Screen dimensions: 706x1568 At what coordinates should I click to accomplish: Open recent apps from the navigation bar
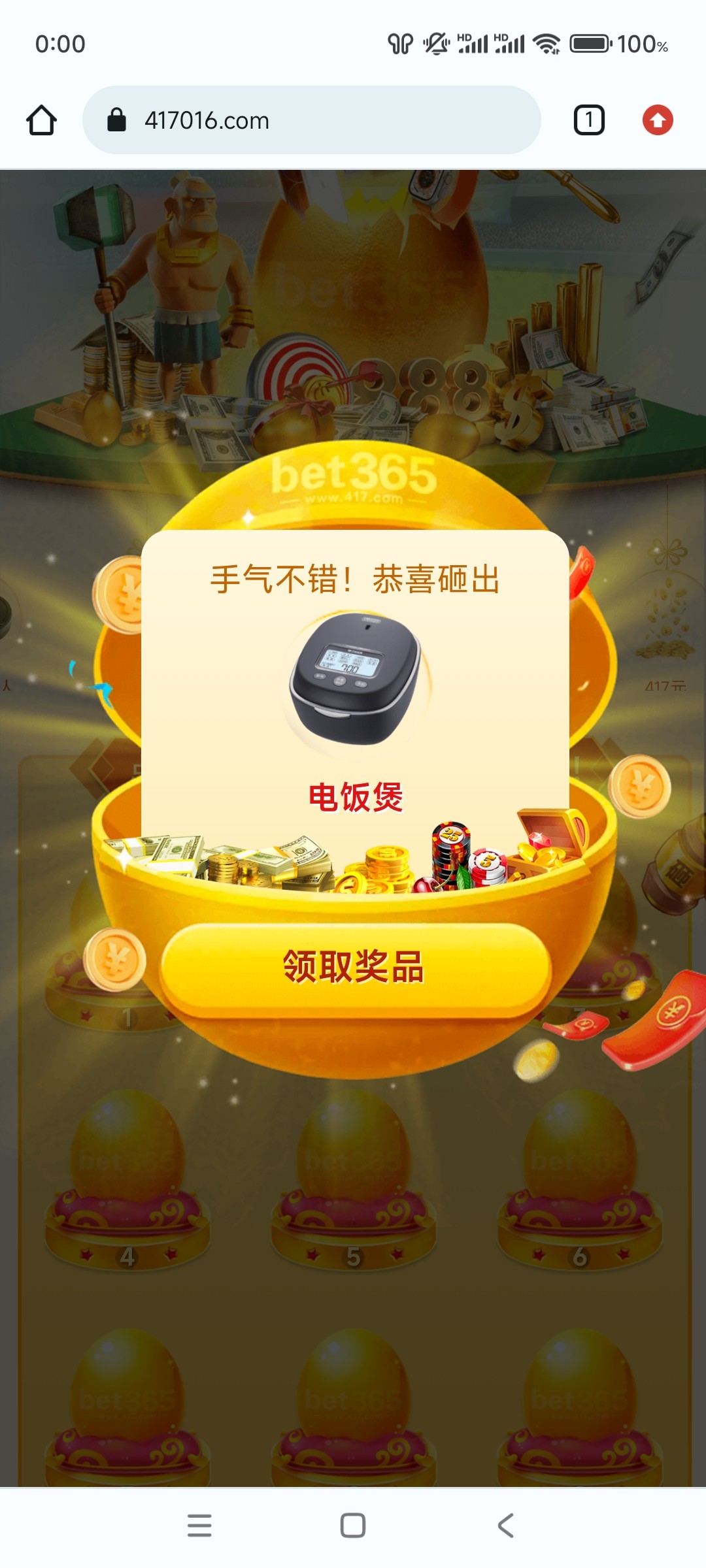pyautogui.click(x=199, y=1526)
